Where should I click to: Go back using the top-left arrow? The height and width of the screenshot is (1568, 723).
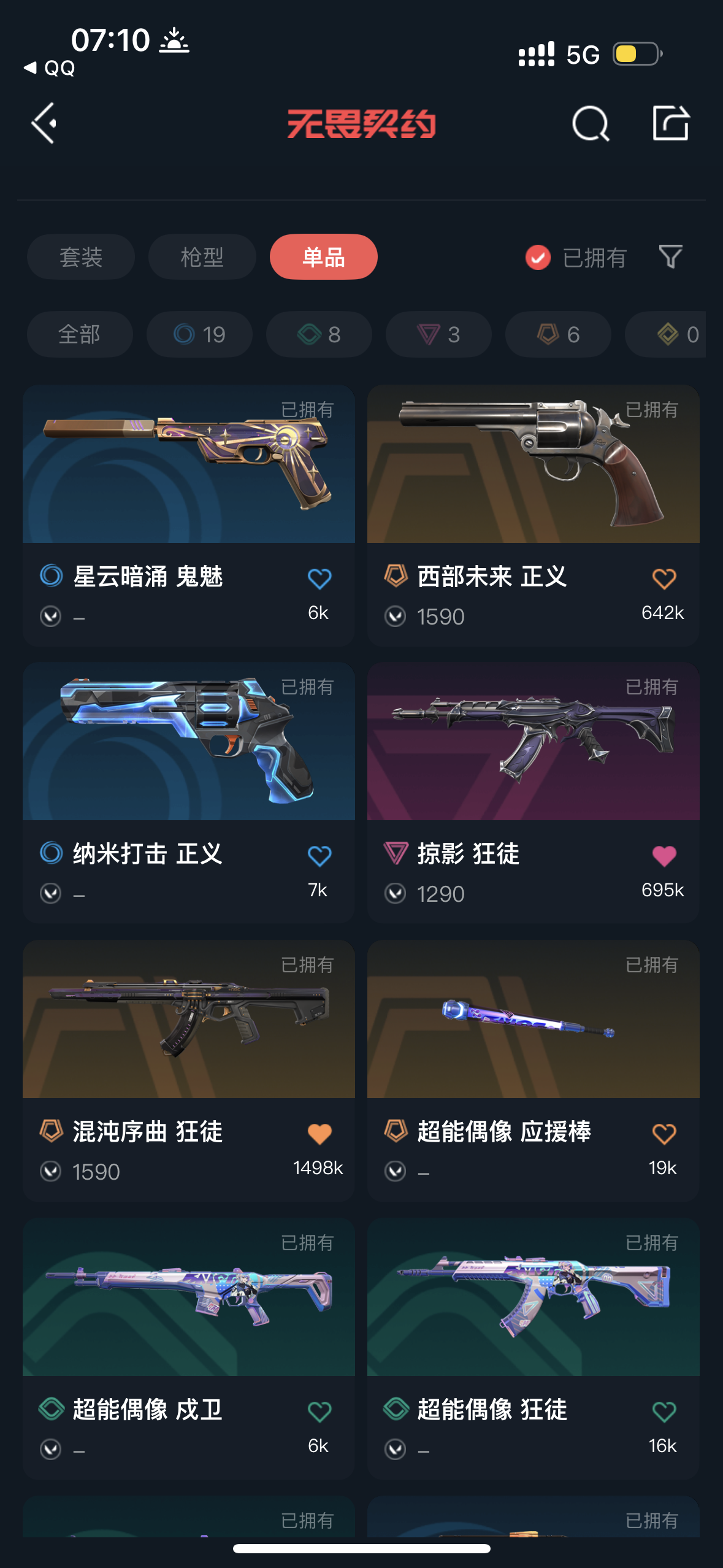point(44,123)
